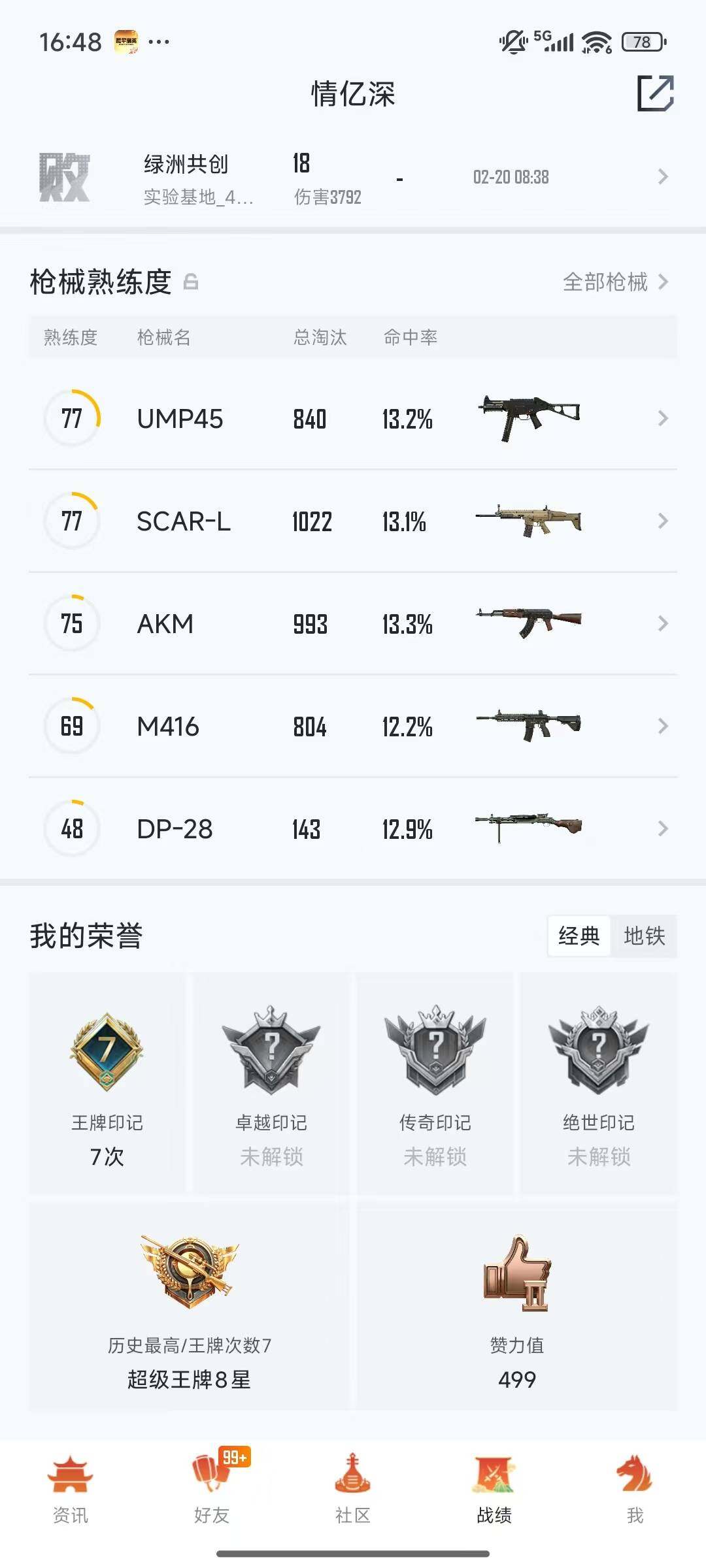
Task: Click the lock icon next to 枪械熟练度
Action: tap(190, 282)
